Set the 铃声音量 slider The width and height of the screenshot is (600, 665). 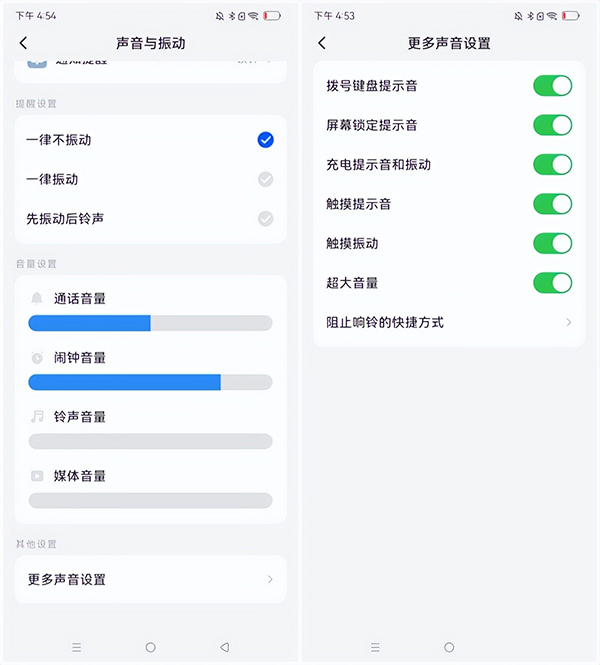coord(150,441)
